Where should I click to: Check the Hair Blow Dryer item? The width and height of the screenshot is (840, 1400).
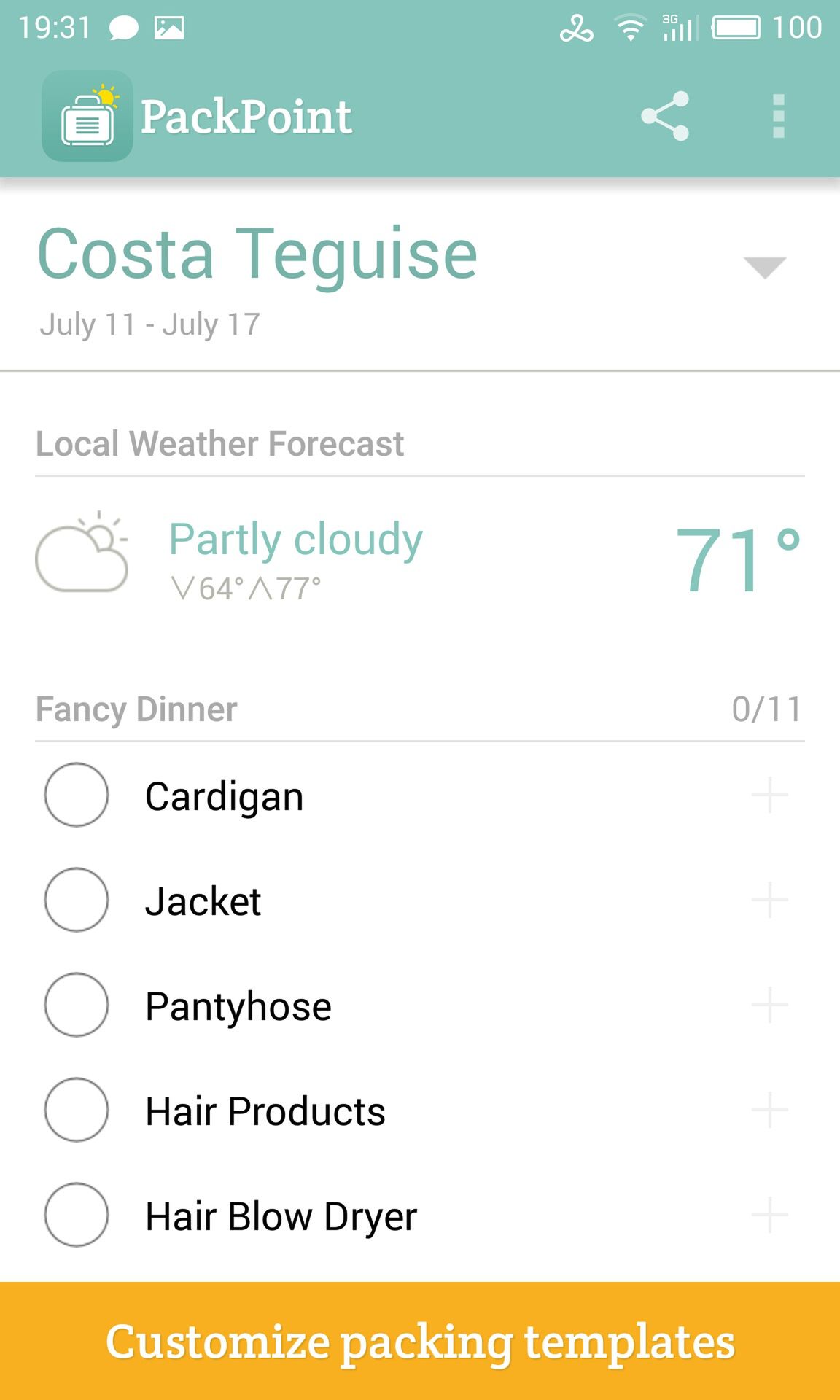pyautogui.click(x=77, y=1215)
